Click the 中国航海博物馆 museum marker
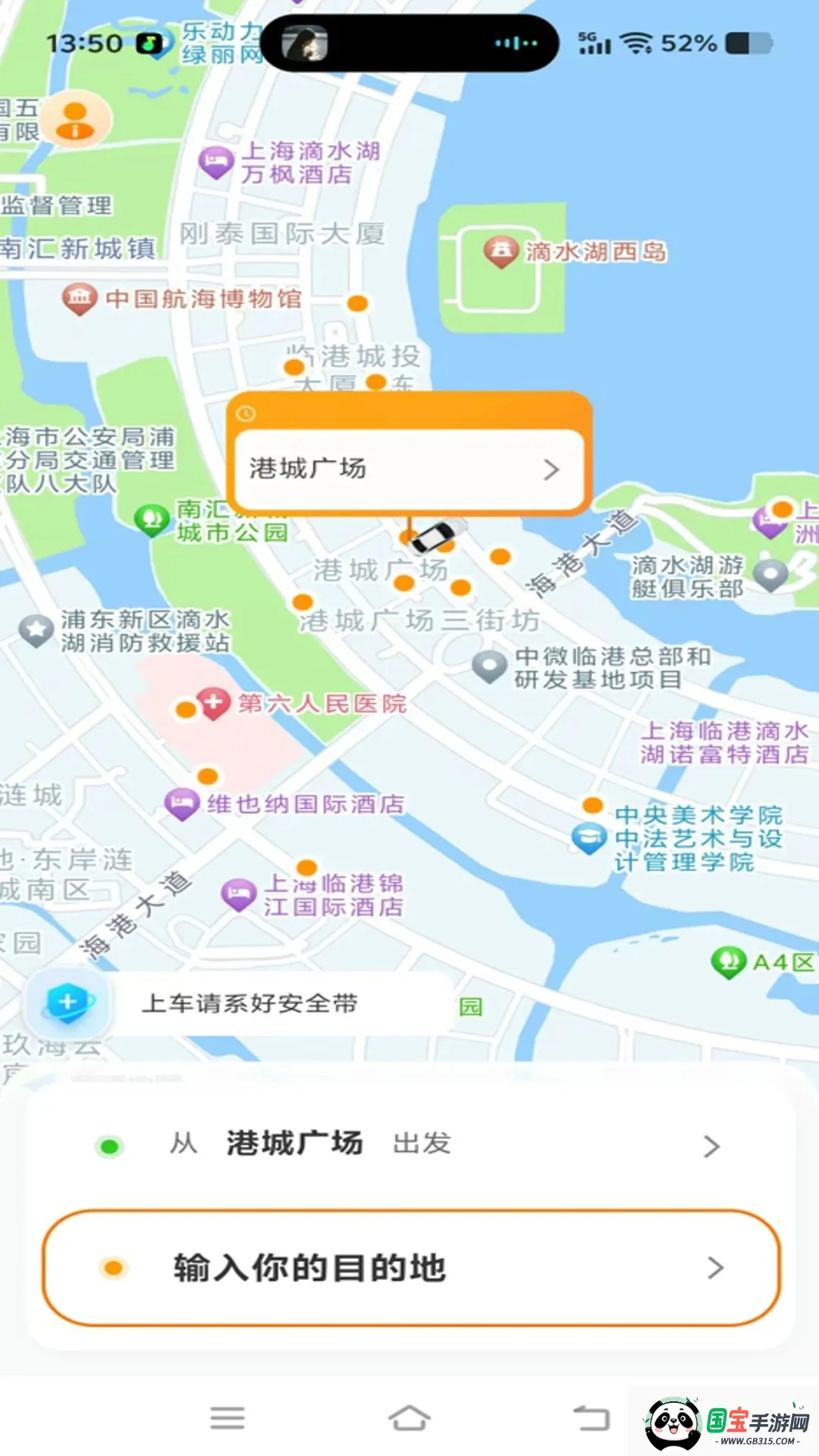This screenshot has width=819, height=1456. [78, 299]
